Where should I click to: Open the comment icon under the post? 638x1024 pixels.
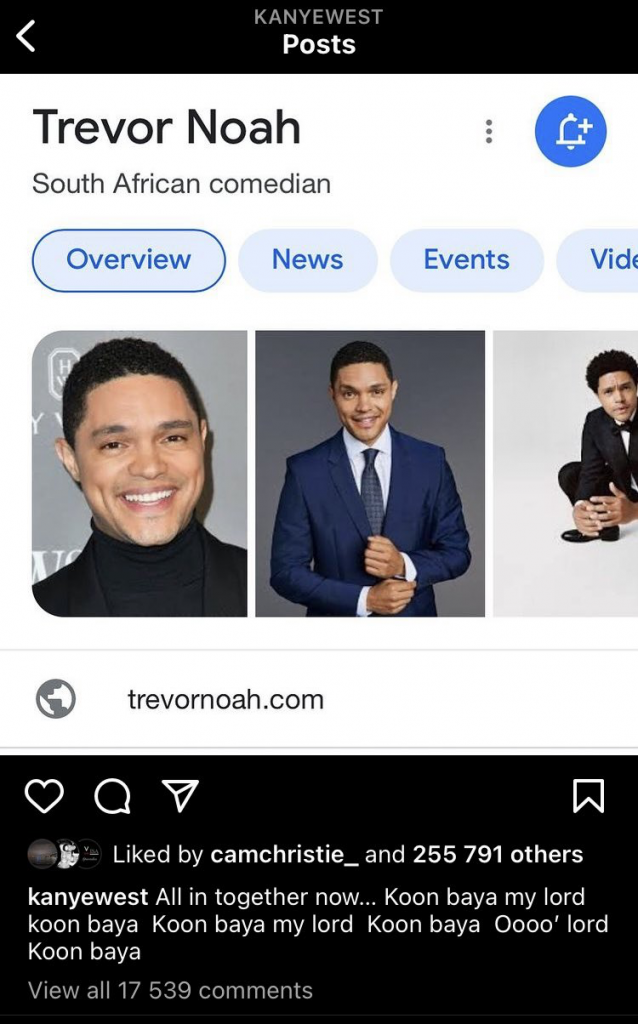point(112,796)
